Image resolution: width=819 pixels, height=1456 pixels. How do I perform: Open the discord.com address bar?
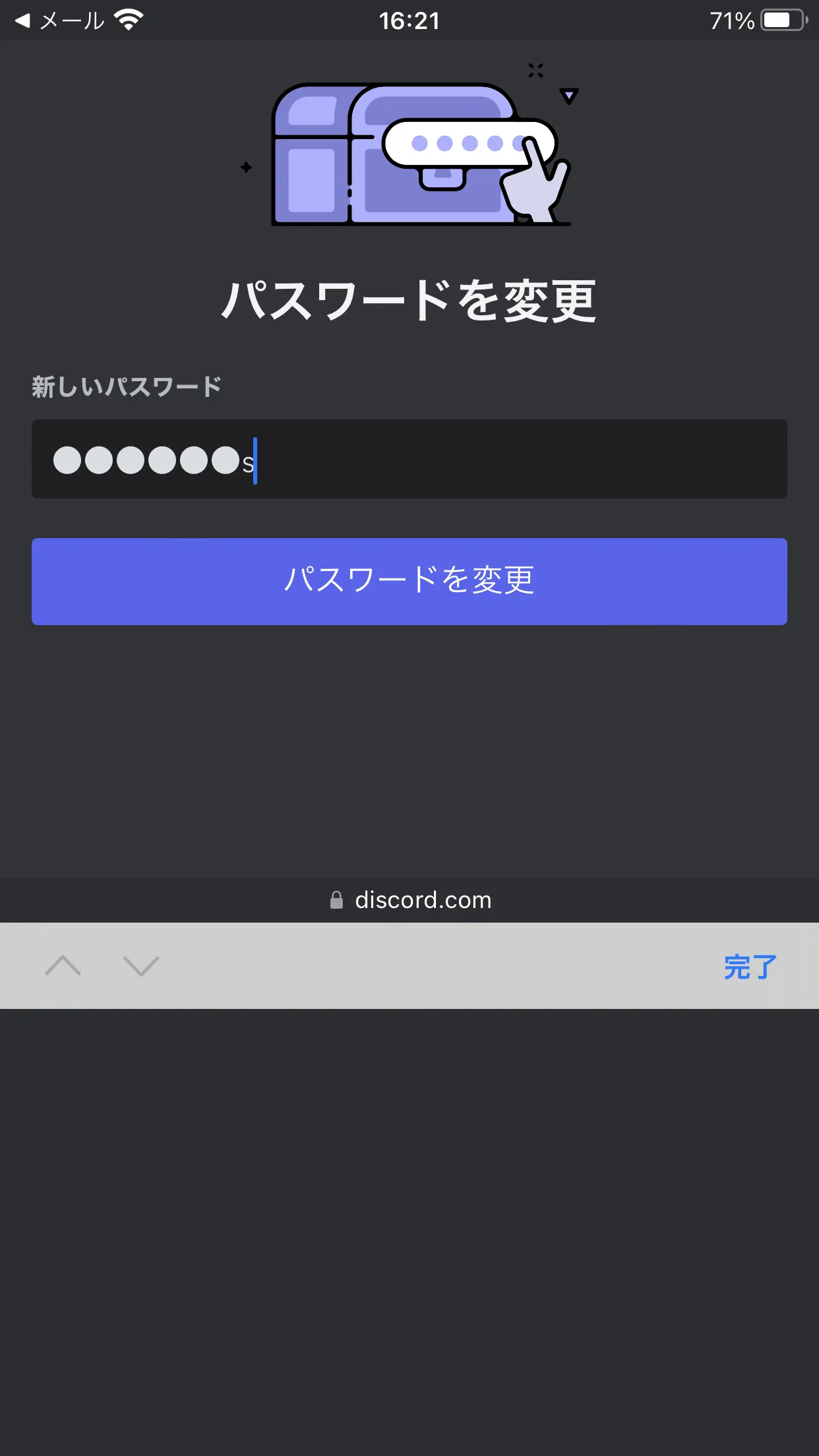(x=409, y=900)
